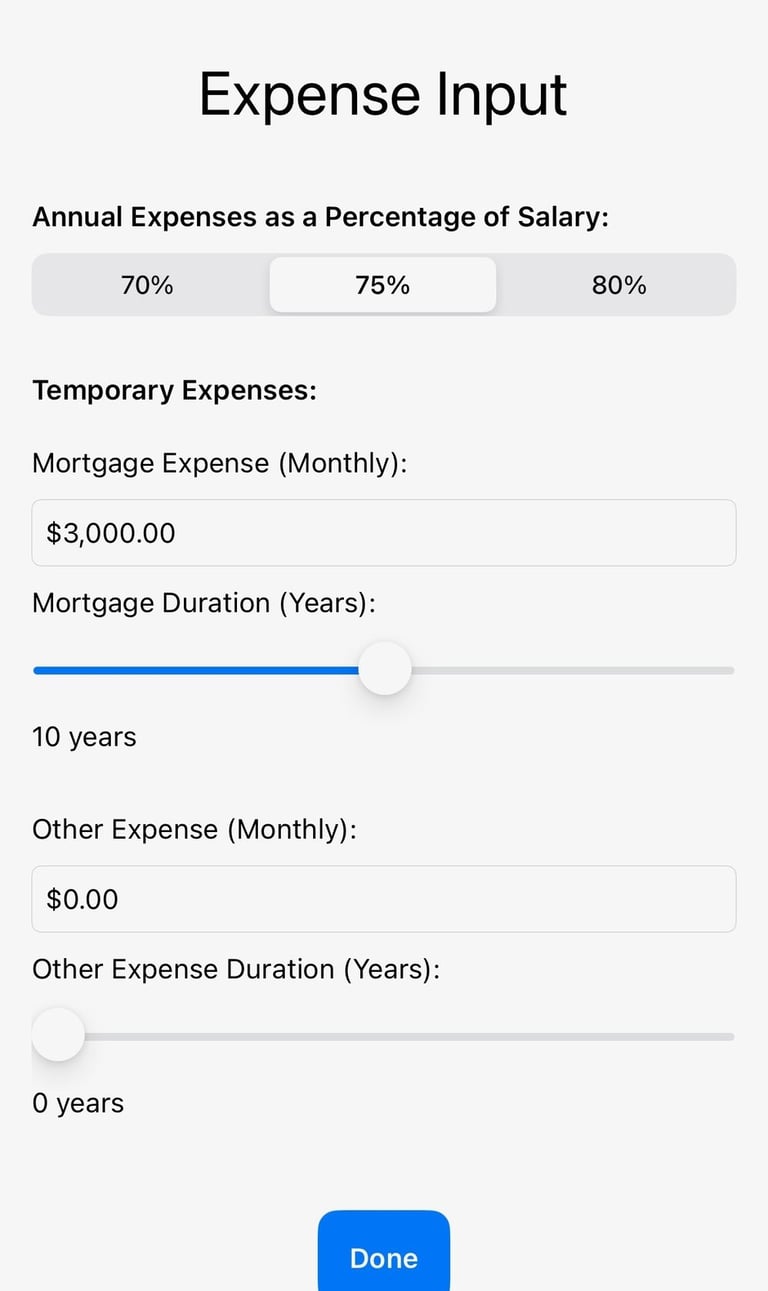The height and width of the screenshot is (1291, 768).
Task: Edit the Mortgage Expense monthly field
Action: point(384,533)
